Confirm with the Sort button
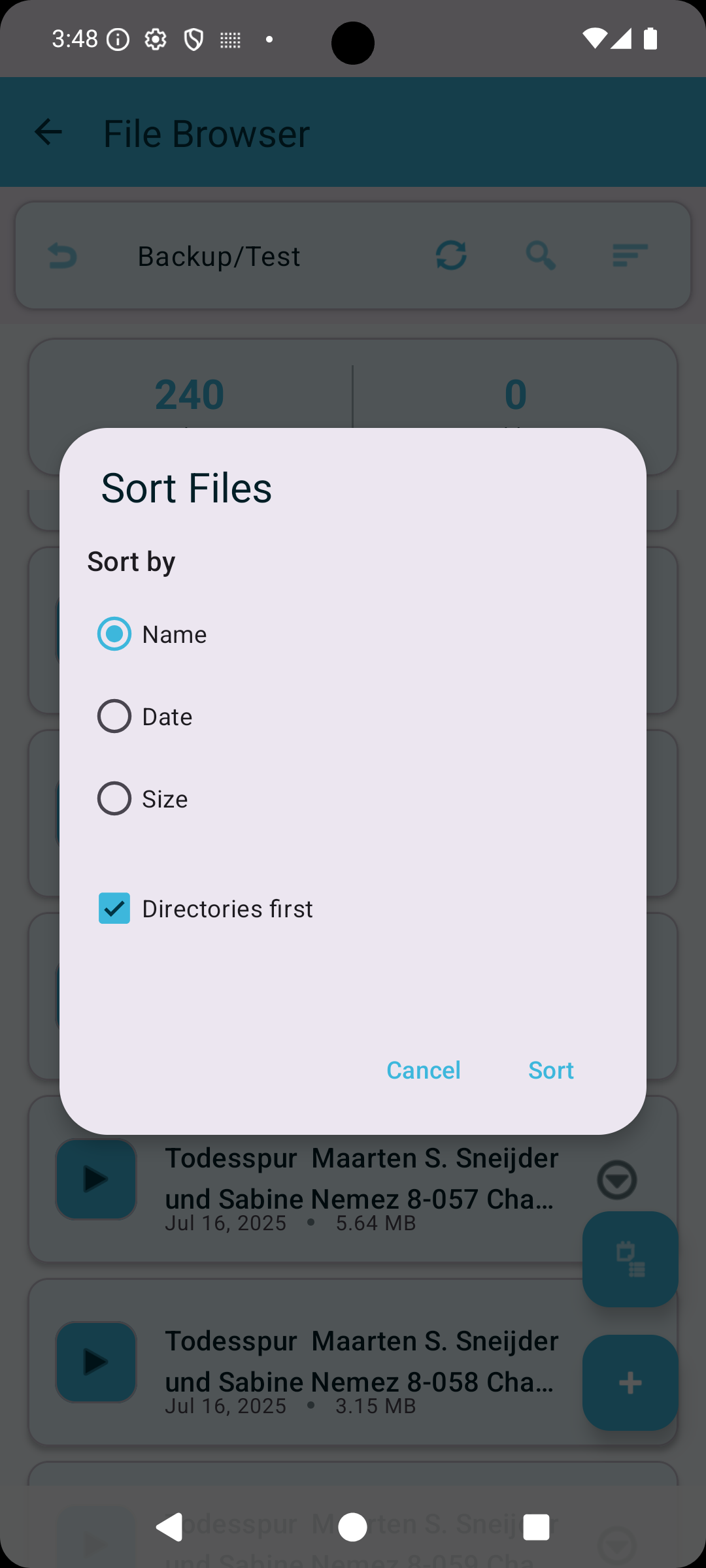The image size is (706, 1568). tap(551, 1070)
